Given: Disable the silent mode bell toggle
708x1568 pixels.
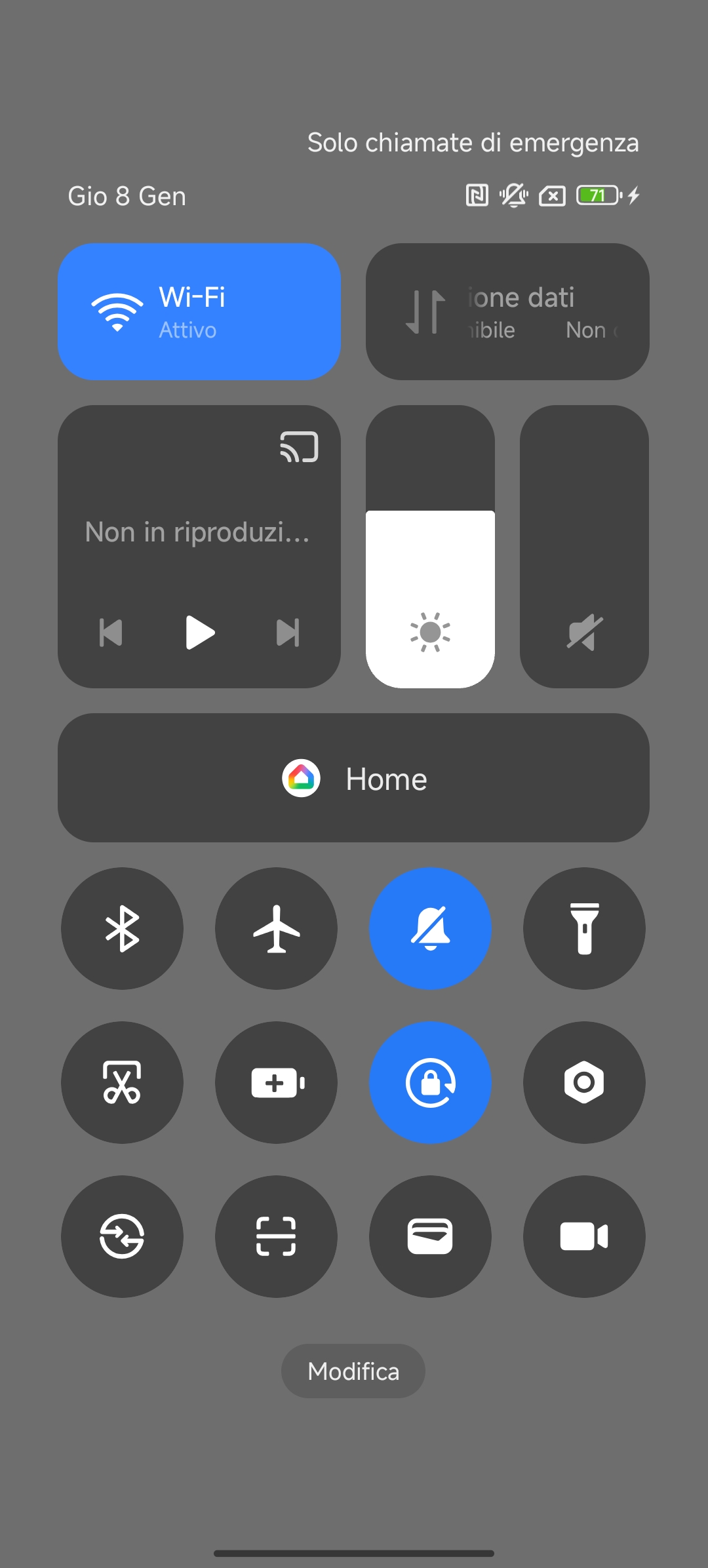Looking at the screenshot, I should click(430, 928).
